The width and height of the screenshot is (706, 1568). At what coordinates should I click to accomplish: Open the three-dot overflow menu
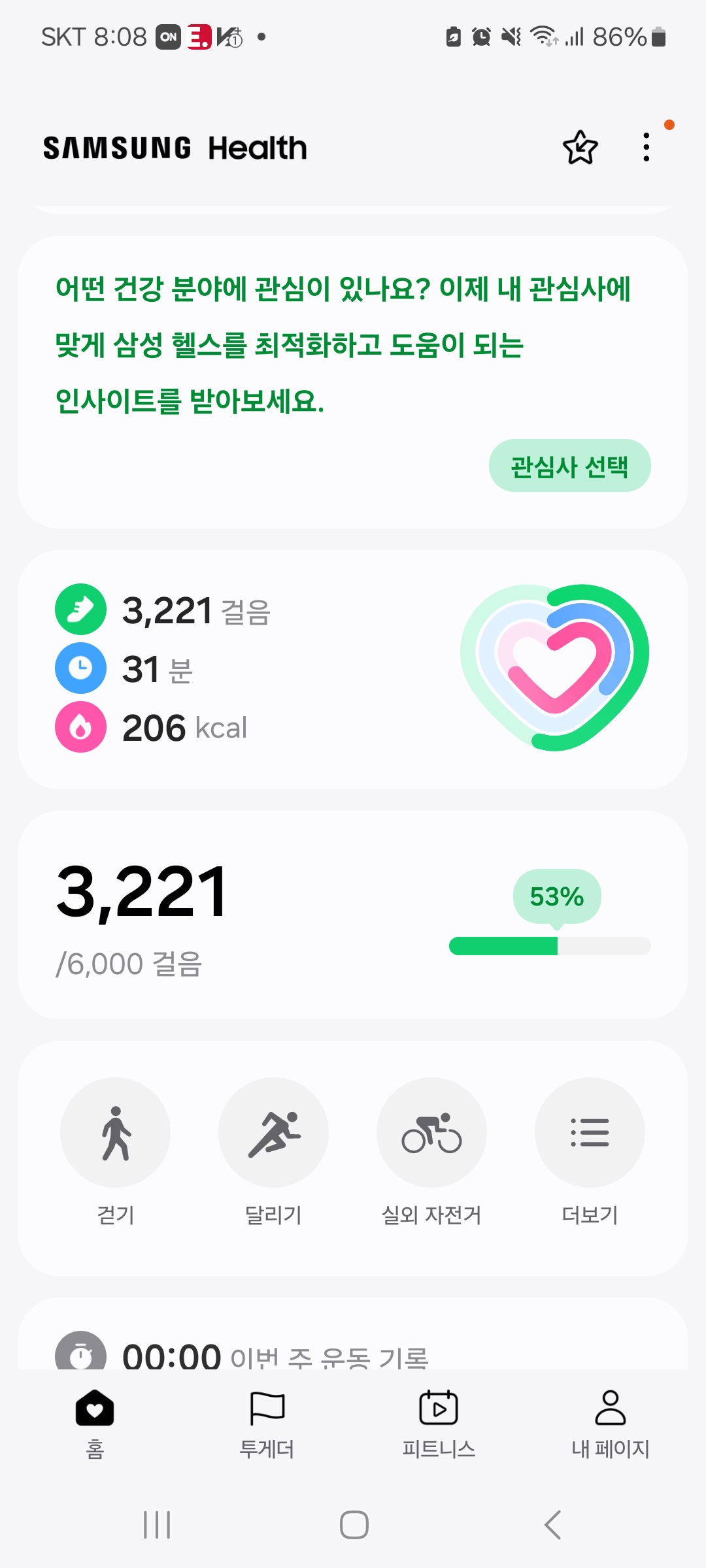point(647,148)
